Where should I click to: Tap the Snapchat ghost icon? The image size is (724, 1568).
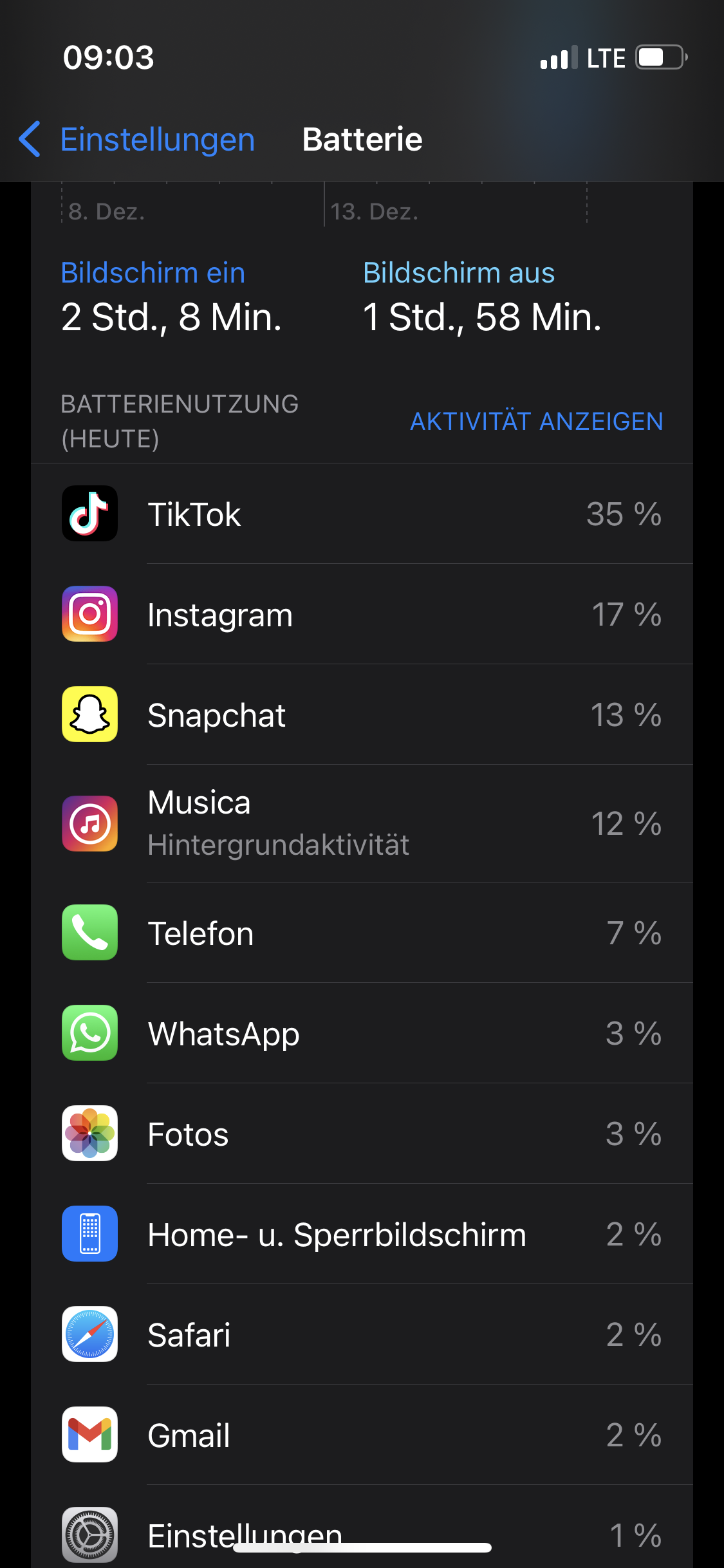coord(89,714)
